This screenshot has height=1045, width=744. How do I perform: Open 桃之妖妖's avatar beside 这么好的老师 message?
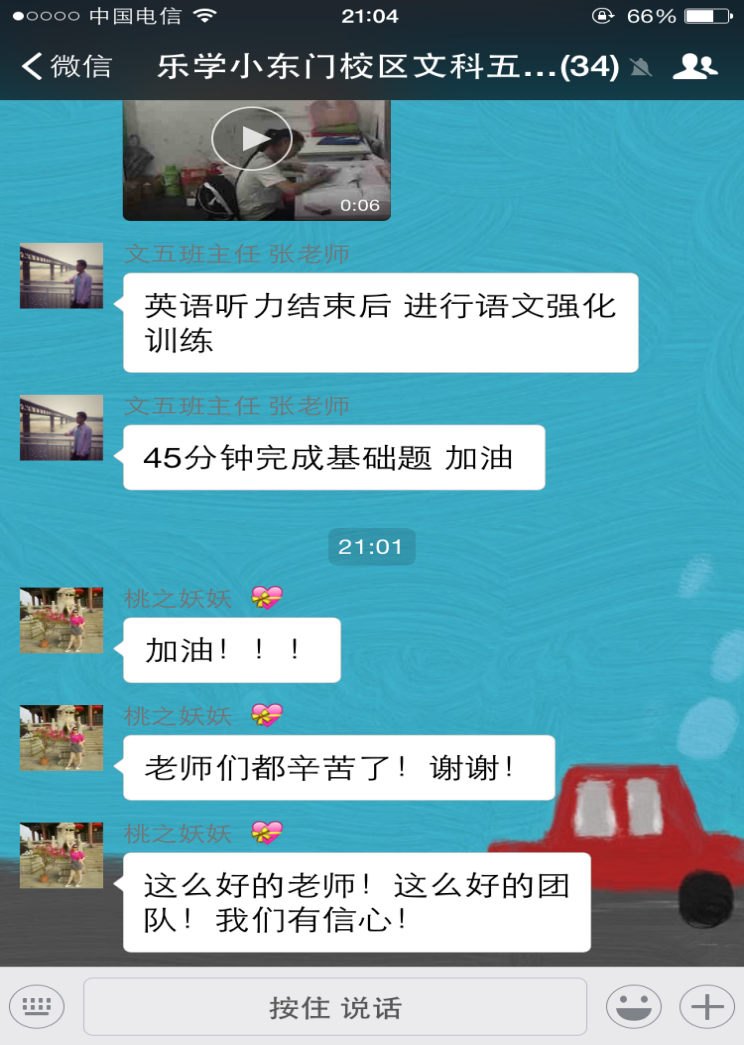tap(62, 855)
